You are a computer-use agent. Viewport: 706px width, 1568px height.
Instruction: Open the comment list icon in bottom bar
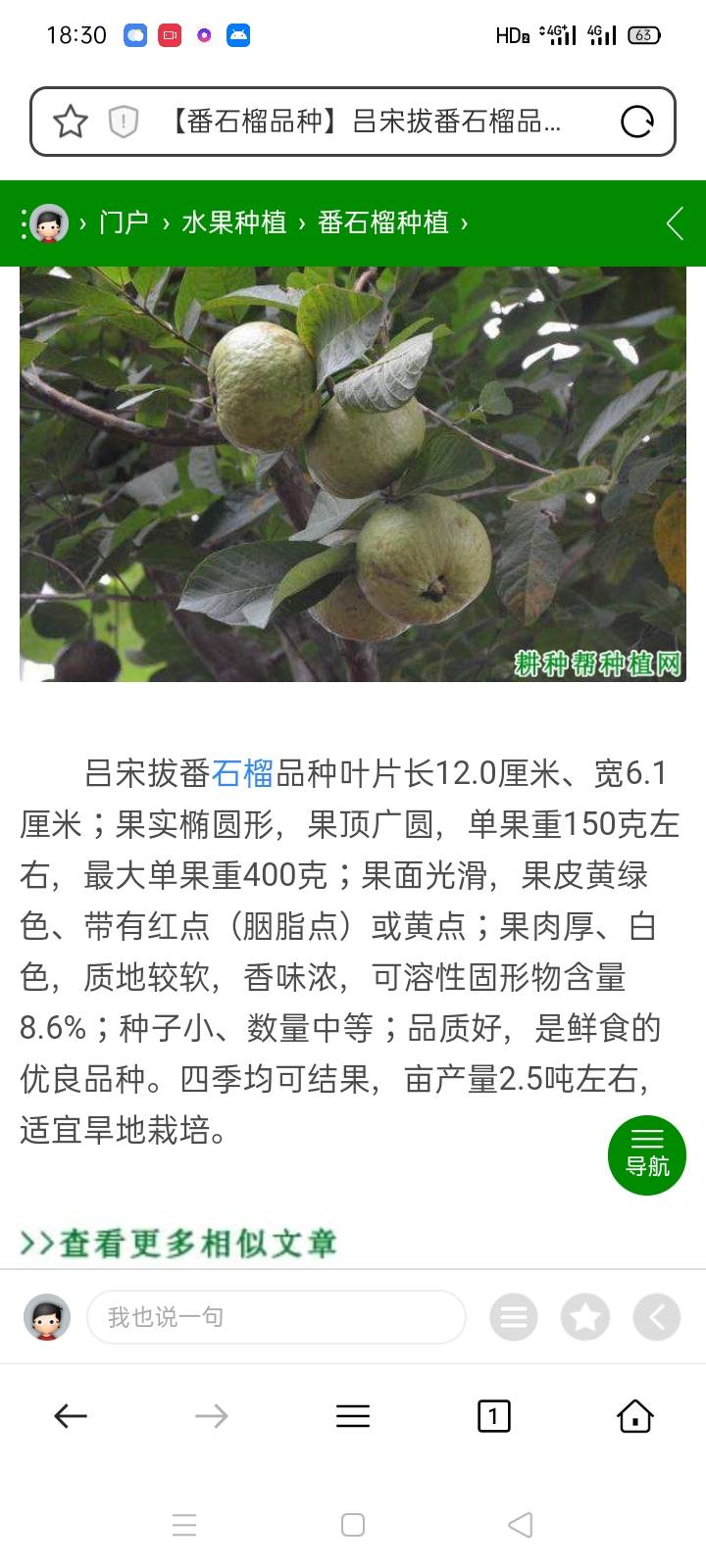[514, 1317]
